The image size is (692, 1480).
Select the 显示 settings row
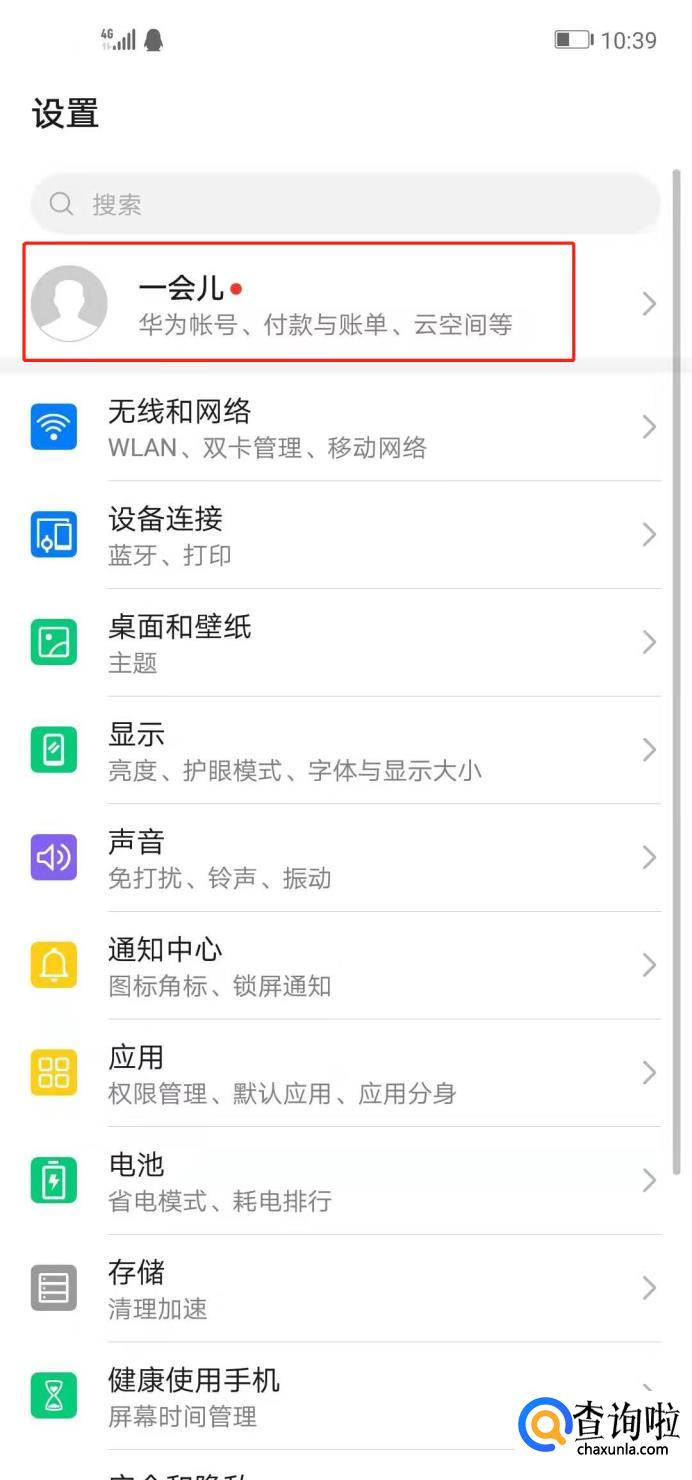click(x=345, y=751)
